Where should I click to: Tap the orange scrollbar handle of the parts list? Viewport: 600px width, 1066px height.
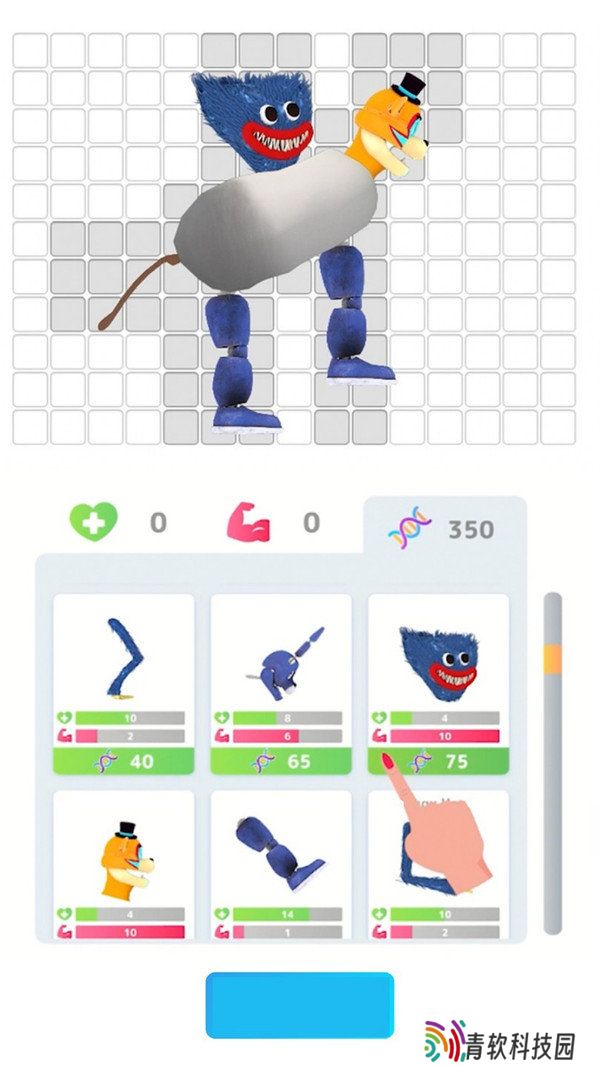tap(552, 659)
